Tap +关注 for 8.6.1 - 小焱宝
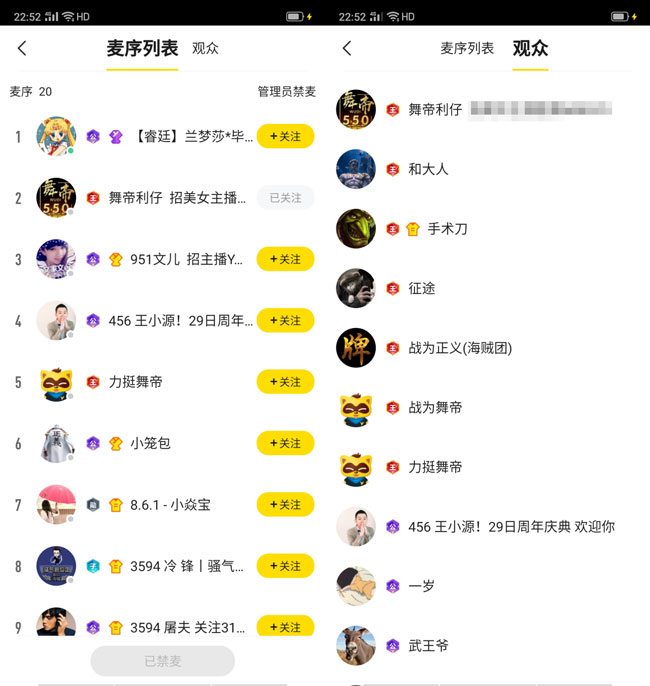This screenshot has height=686, width=650. pyautogui.click(x=285, y=505)
